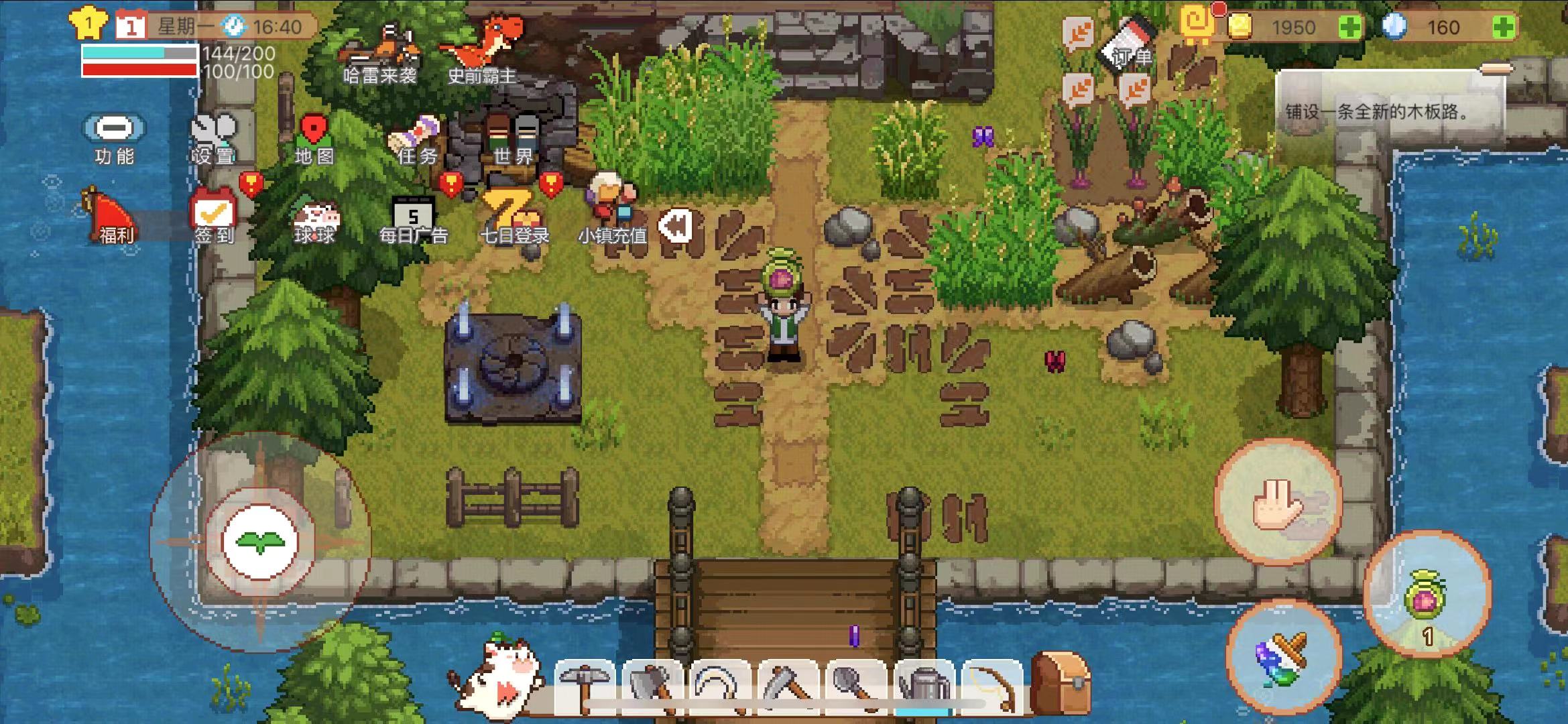Open the 地图 map
This screenshot has height=724, width=1568.
pos(314,139)
